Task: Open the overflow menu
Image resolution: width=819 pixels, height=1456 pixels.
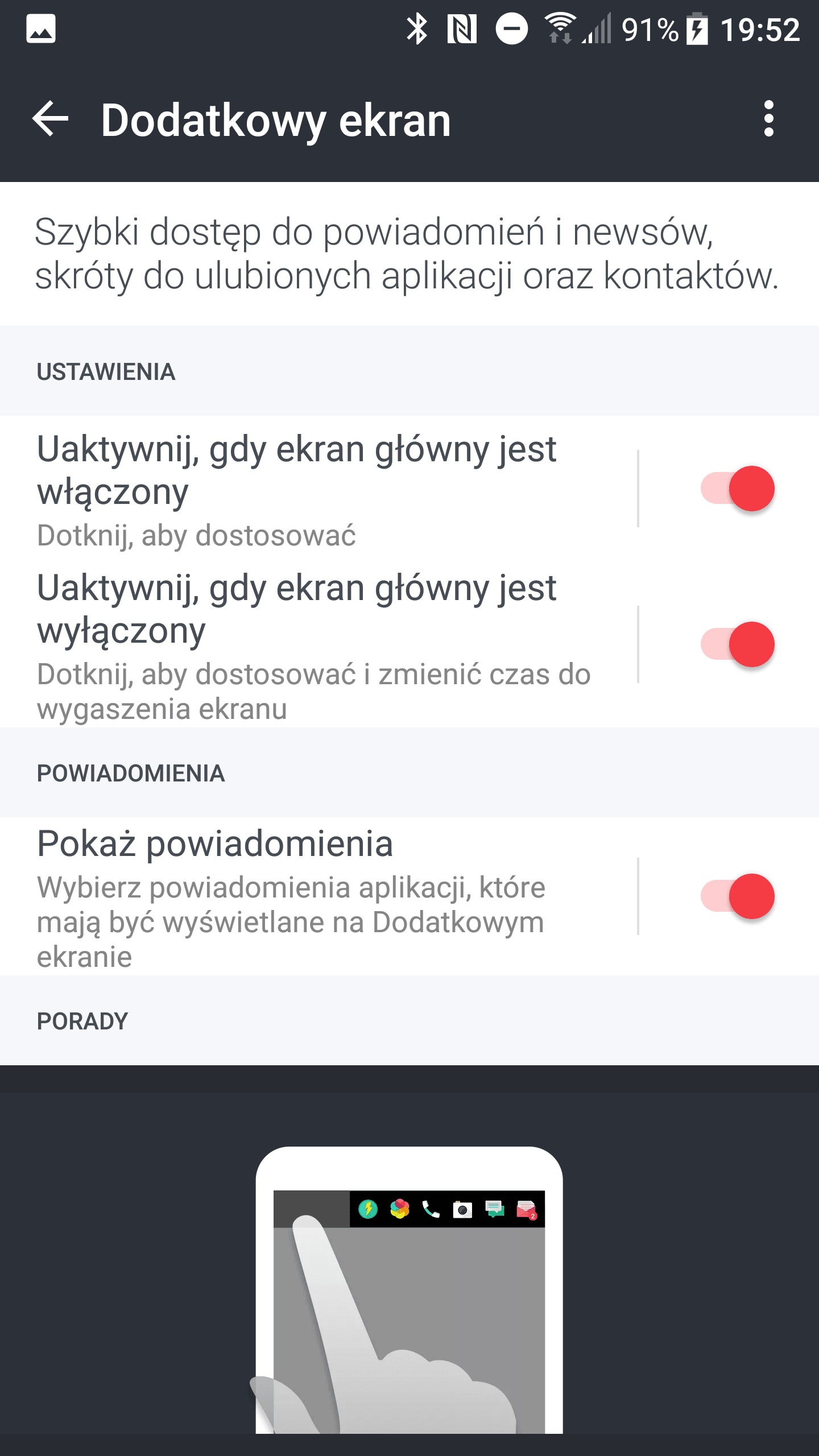Action: (768, 119)
